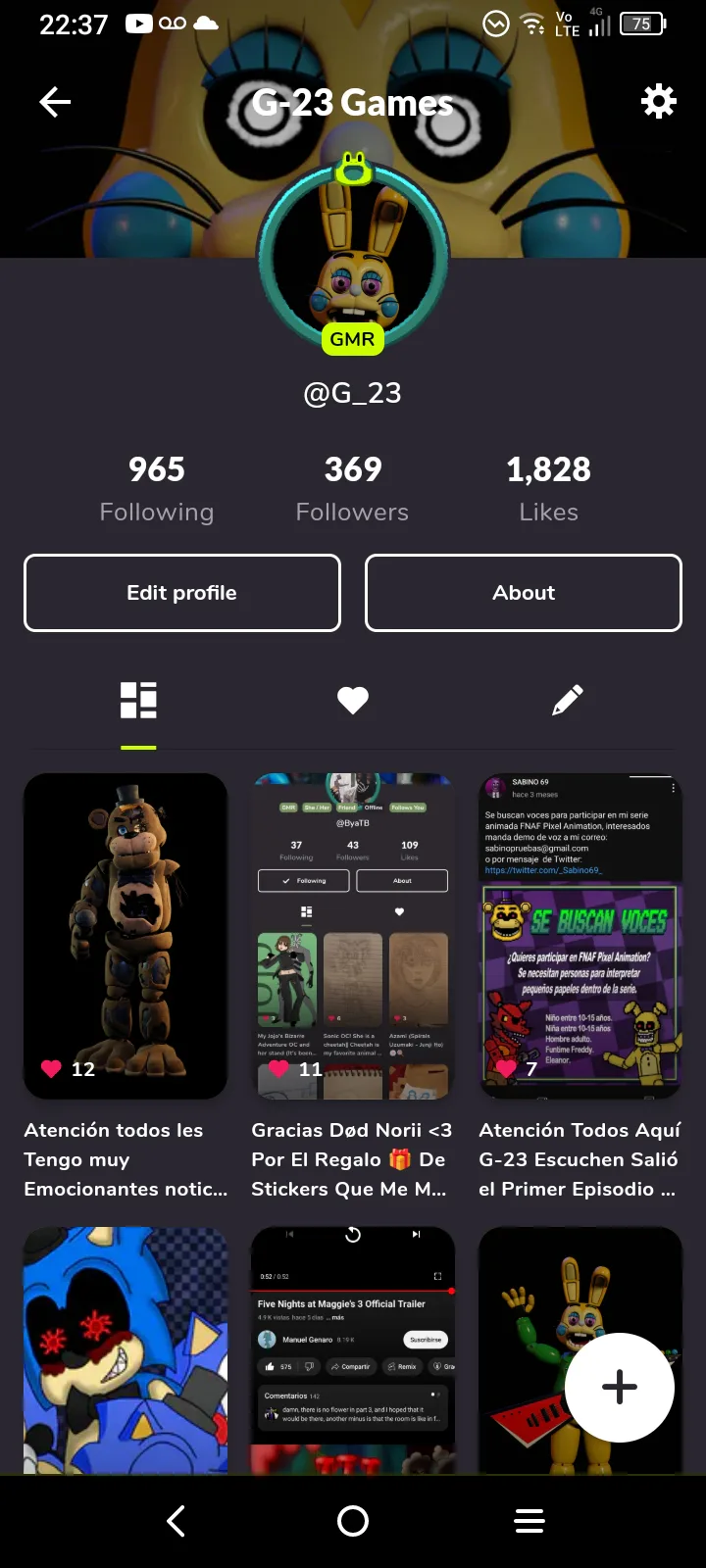Open the blue hedgehog drawing post
The width and height of the screenshot is (706, 1568).
[126, 1350]
